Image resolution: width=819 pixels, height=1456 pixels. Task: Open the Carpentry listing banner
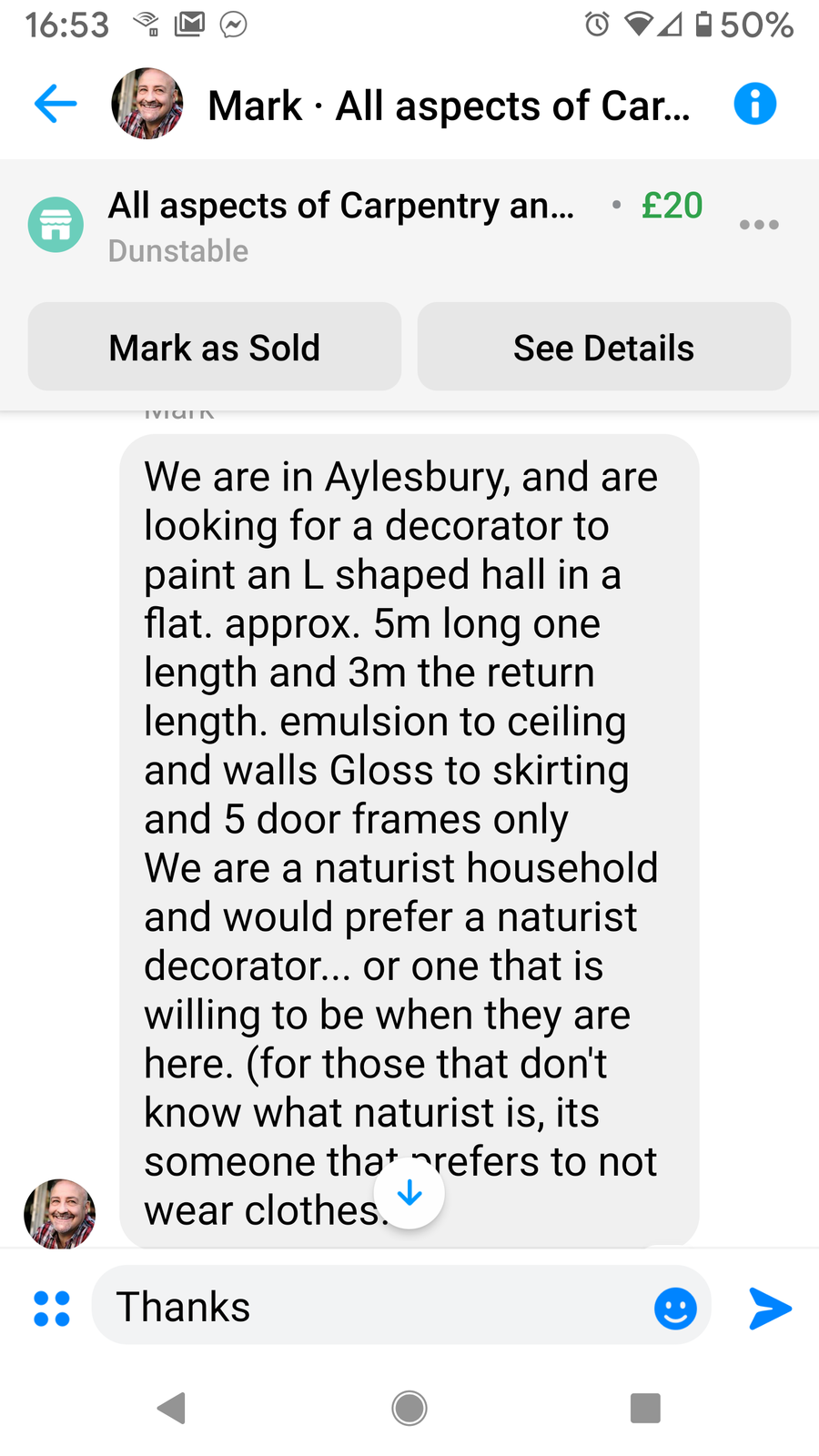click(x=341, y=225)
